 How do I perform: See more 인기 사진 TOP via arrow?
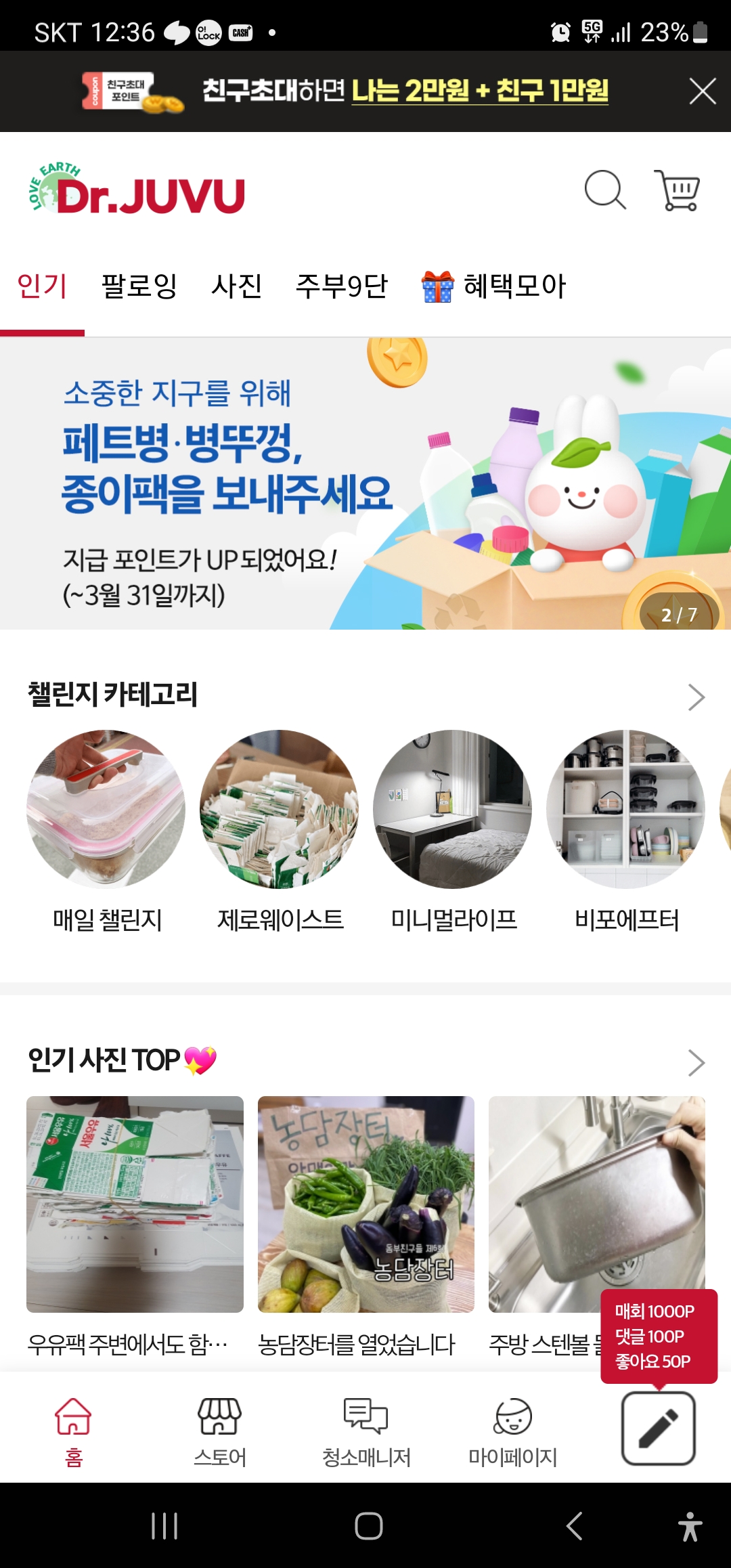696,1062
